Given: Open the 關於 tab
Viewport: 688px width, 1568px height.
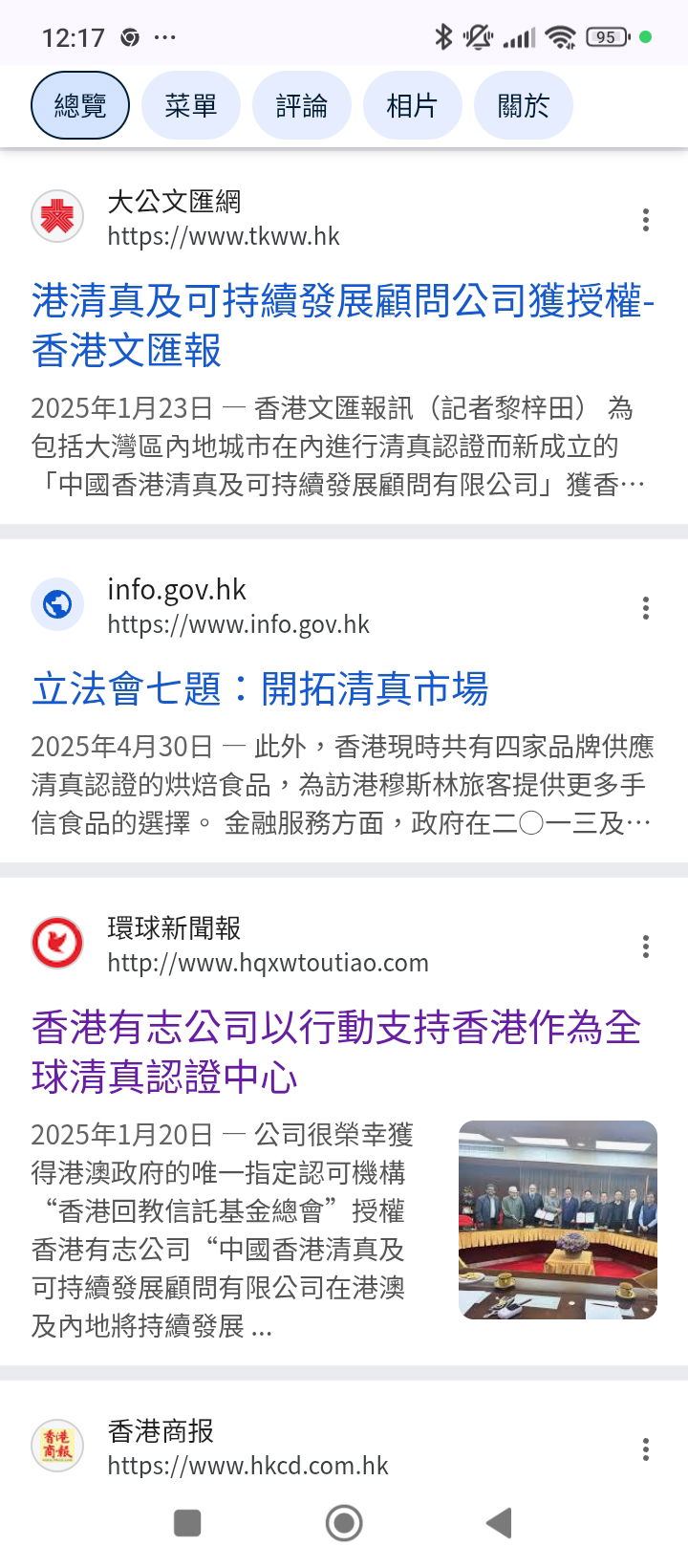Looking at the screenshot, I should click(524, 105).
